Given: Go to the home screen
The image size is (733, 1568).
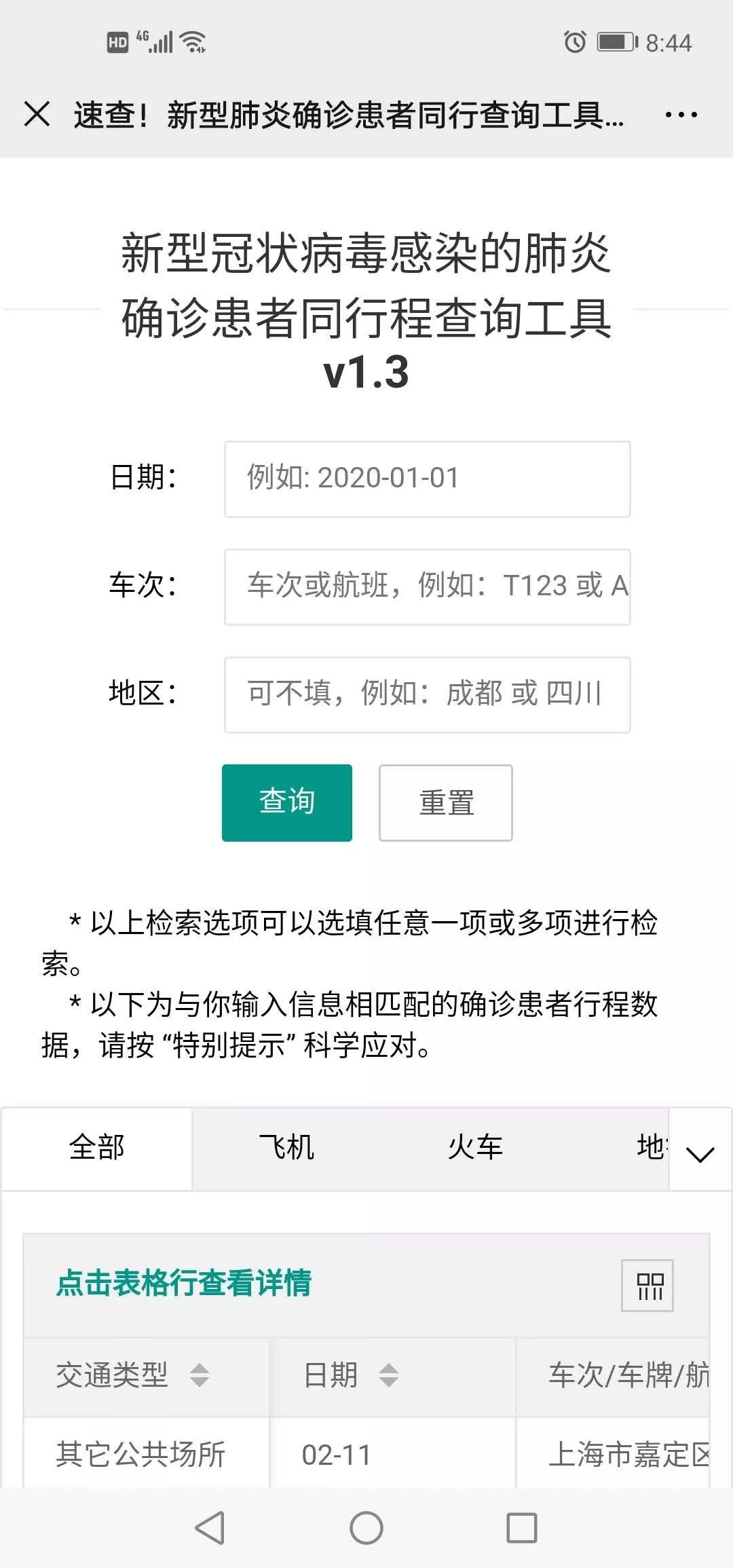Looking at the screenshot, I should (366, 1528).
